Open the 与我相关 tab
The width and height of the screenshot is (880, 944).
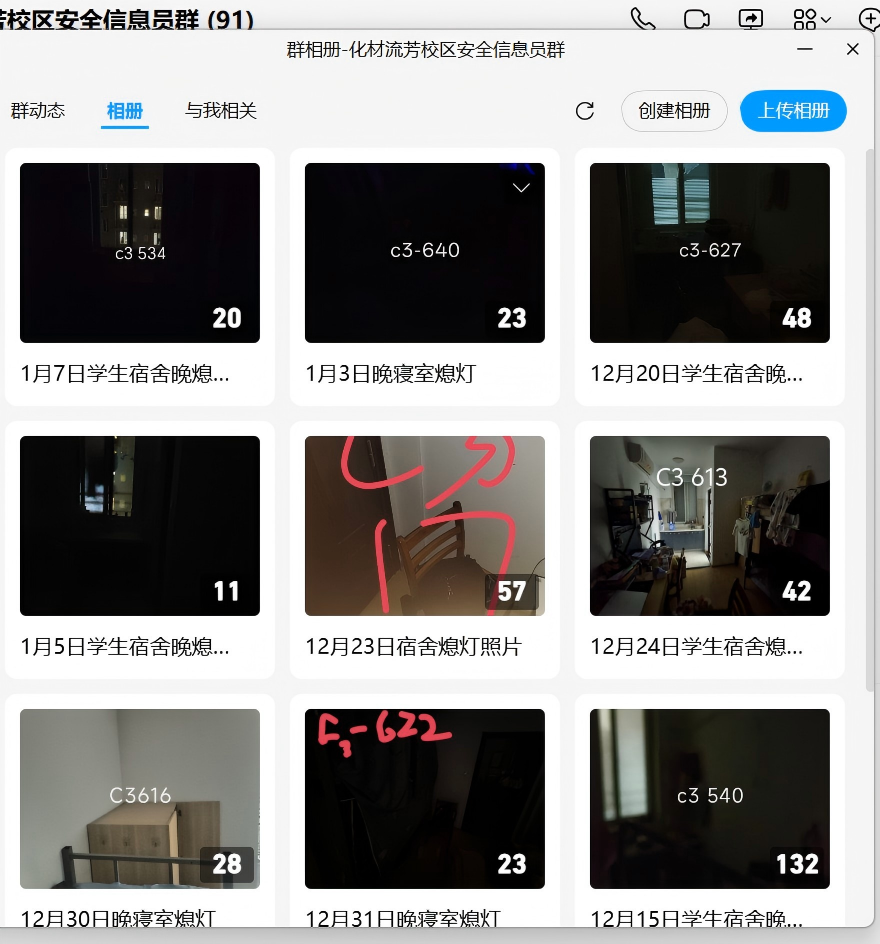(221, 111)
